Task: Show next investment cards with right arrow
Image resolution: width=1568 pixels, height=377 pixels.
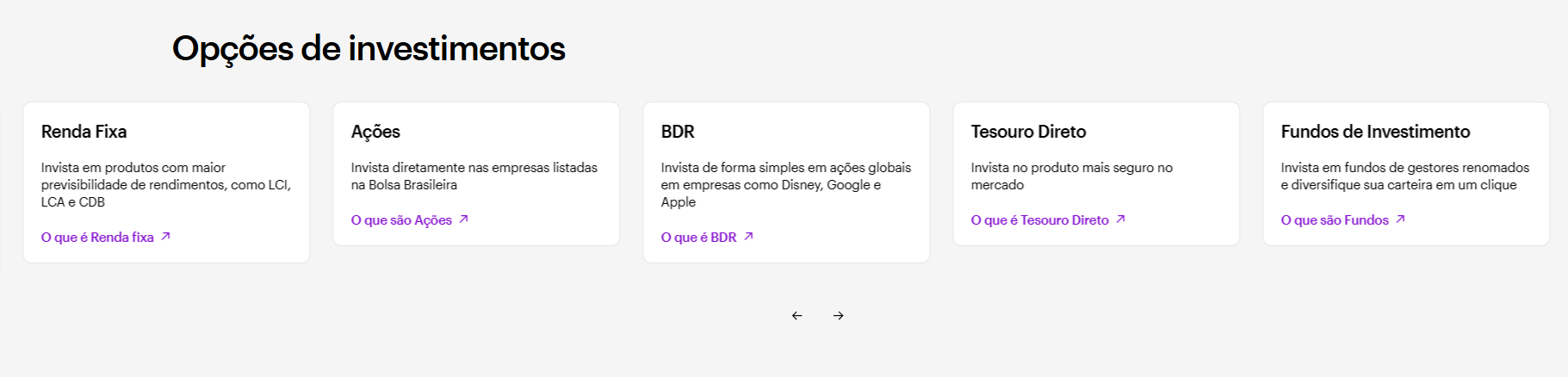Action: (839, 316)
